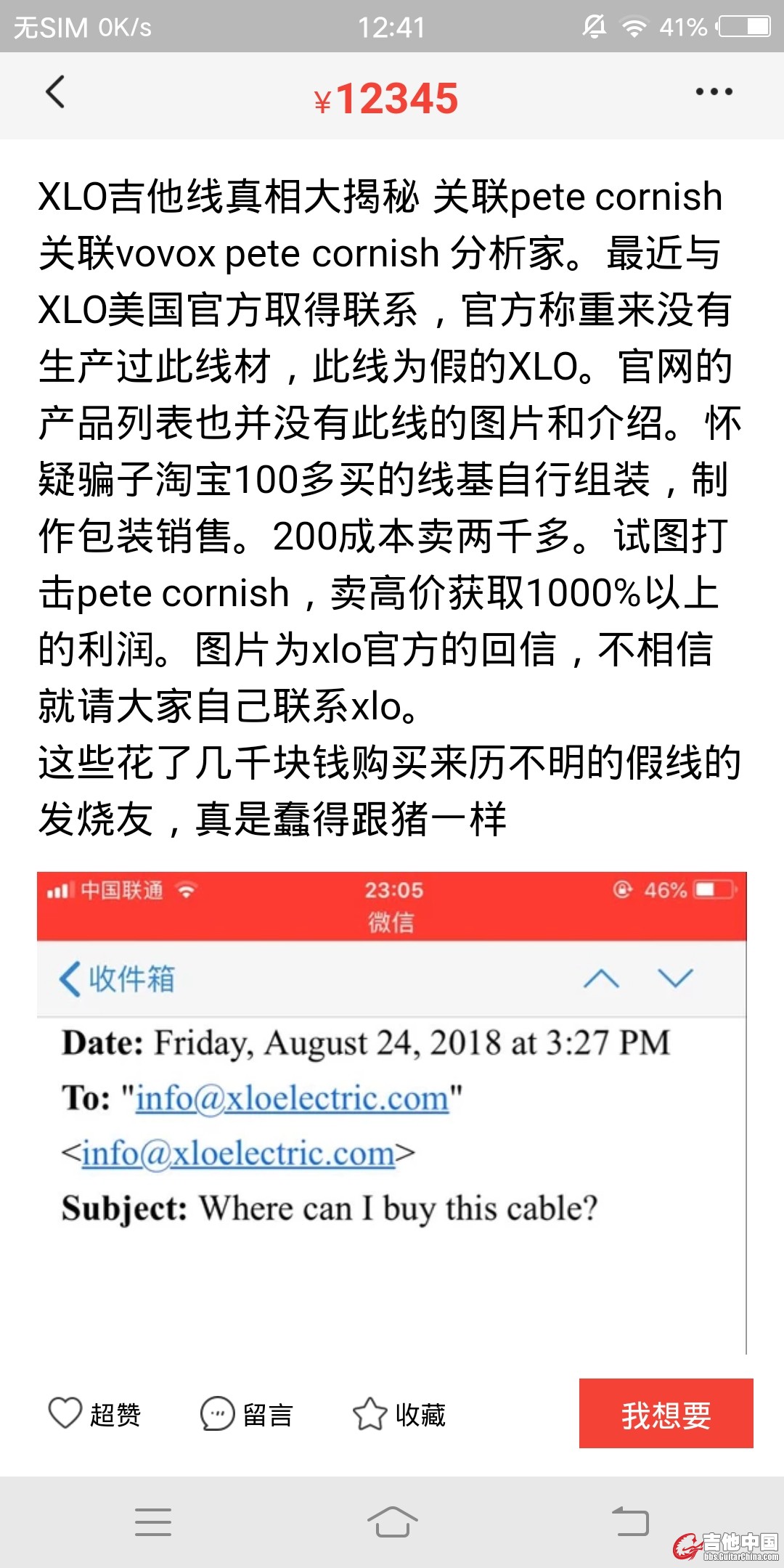Viewport: 784px width, 1568px height.
Task: Tap the system back button in navigation bar
Action: [x=630, y=1522]
